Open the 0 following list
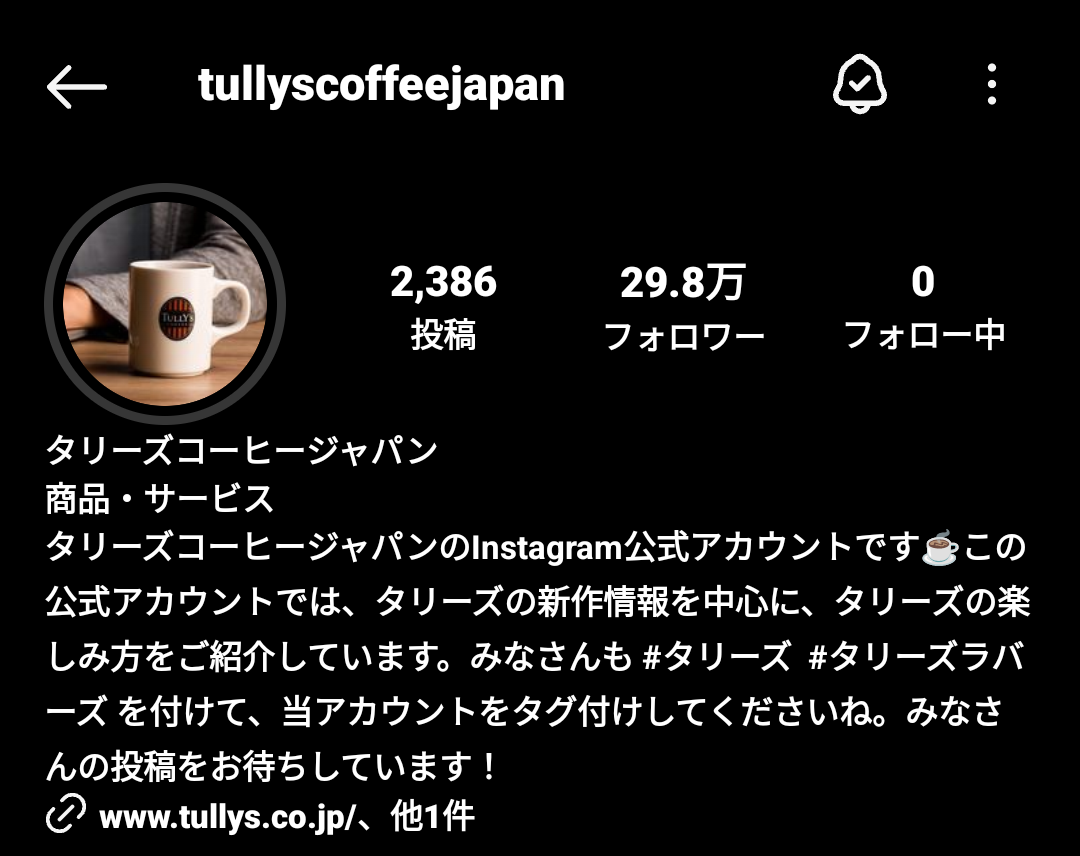Screen dimensions: 1080x856 [x=923, y=307]
